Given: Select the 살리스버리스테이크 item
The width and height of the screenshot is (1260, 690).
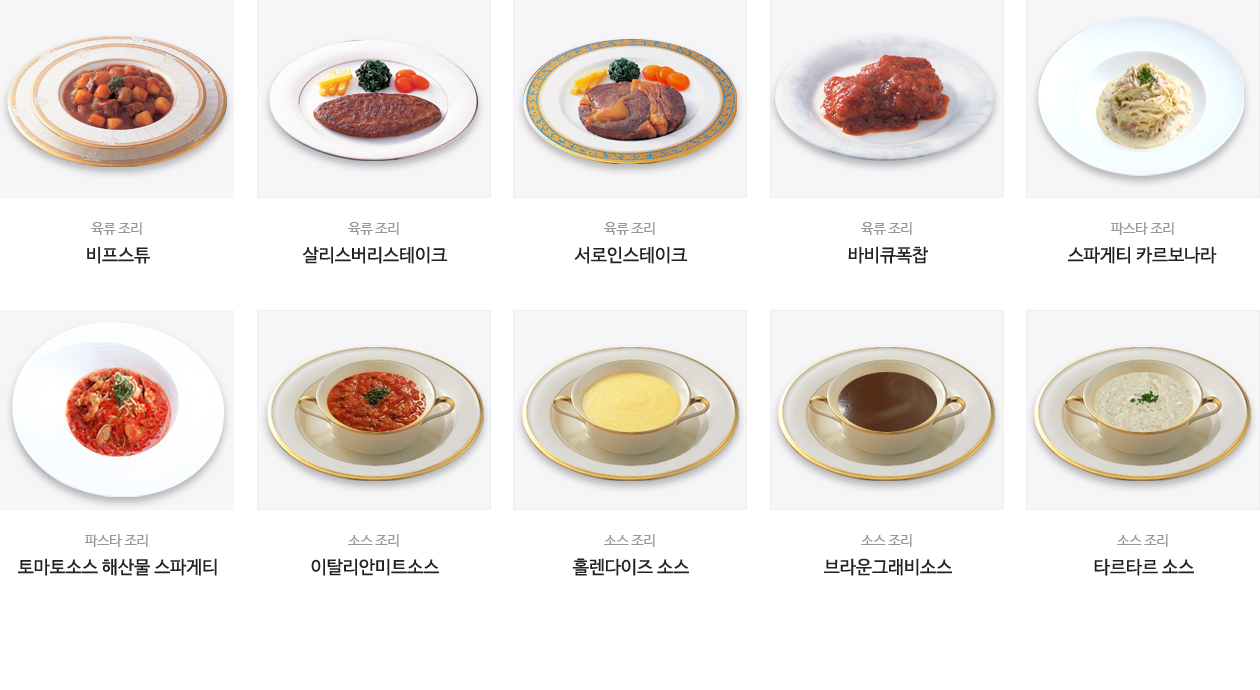Looking at the screenshot, I should (x=374, y=100).
